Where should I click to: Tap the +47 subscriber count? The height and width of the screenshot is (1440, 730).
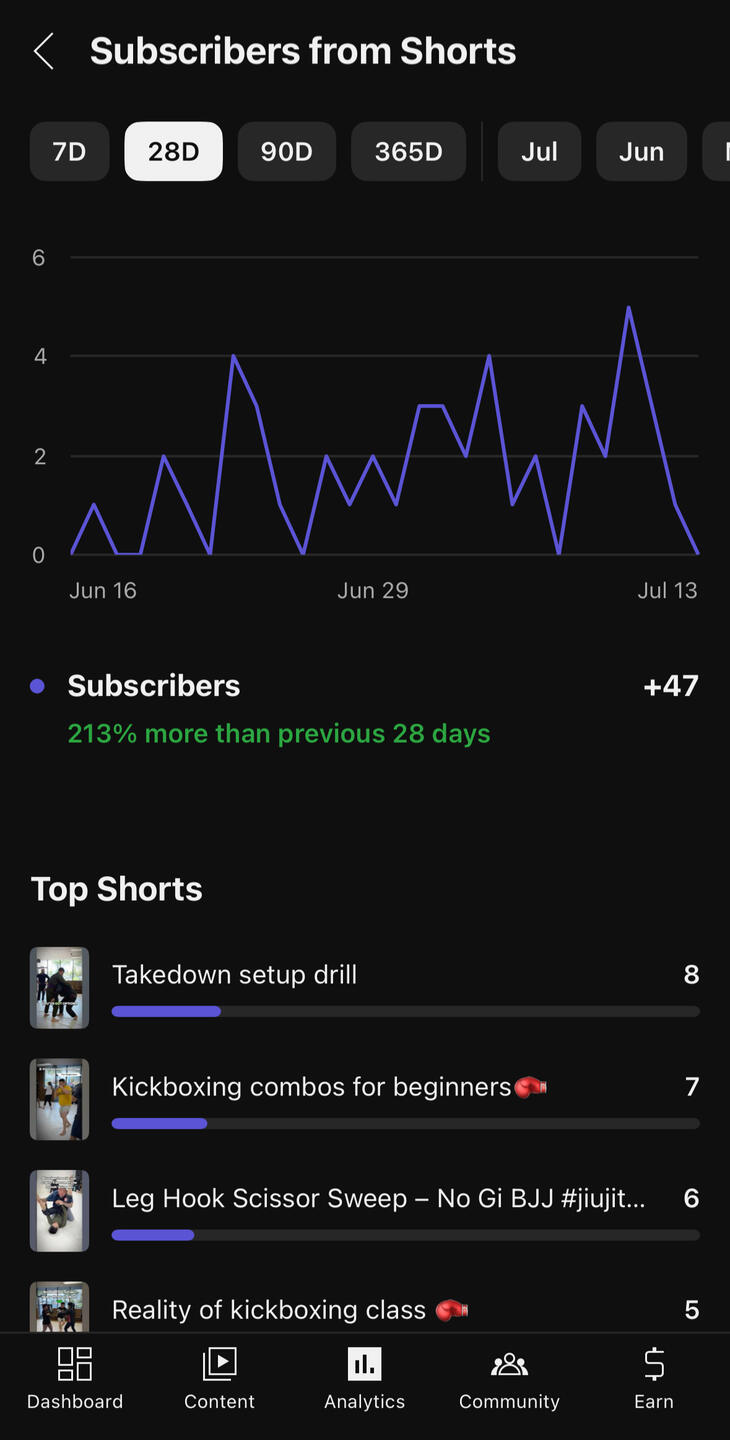tap(671, 685)
